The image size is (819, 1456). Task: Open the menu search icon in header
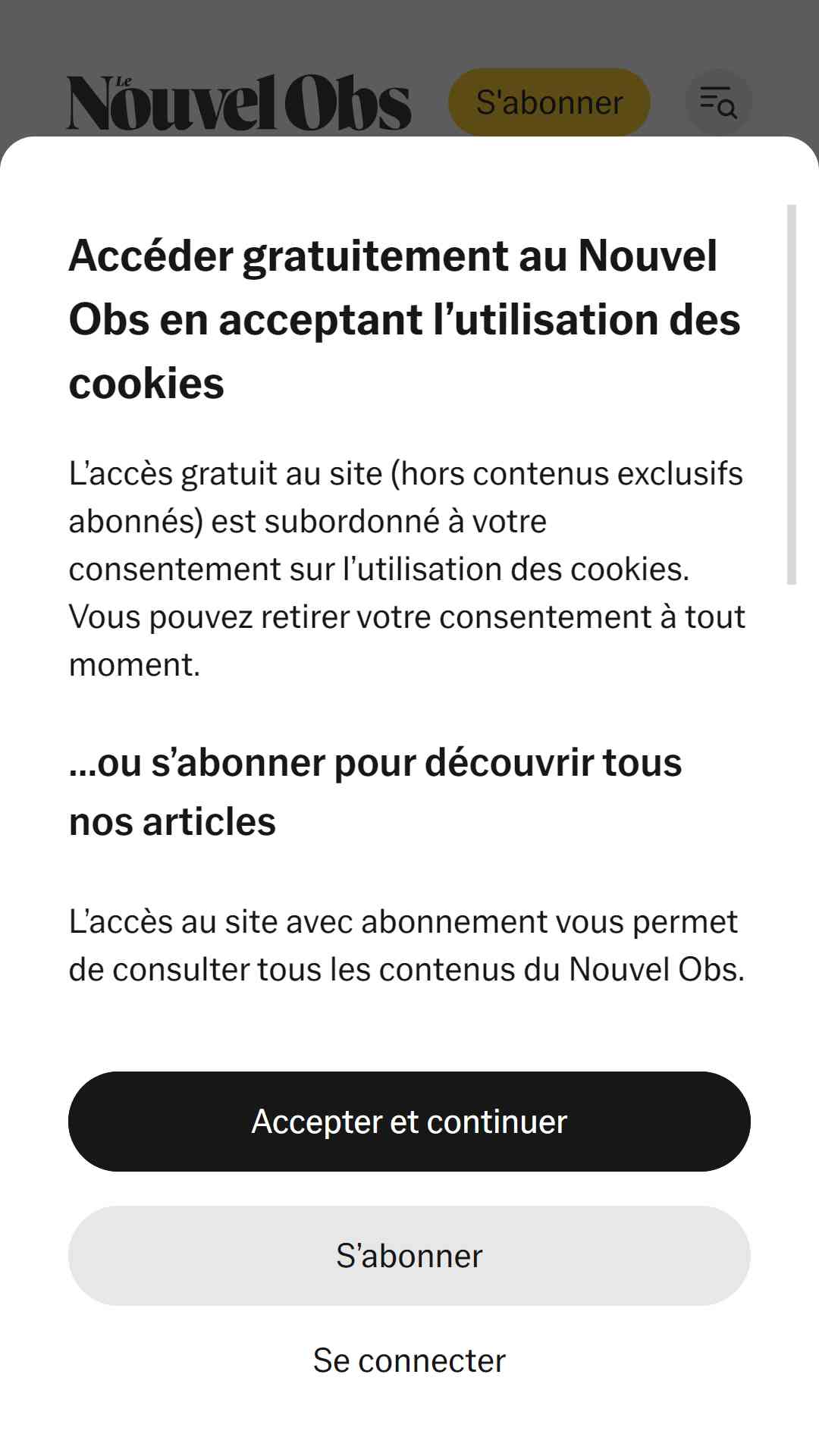click(718, 102)
